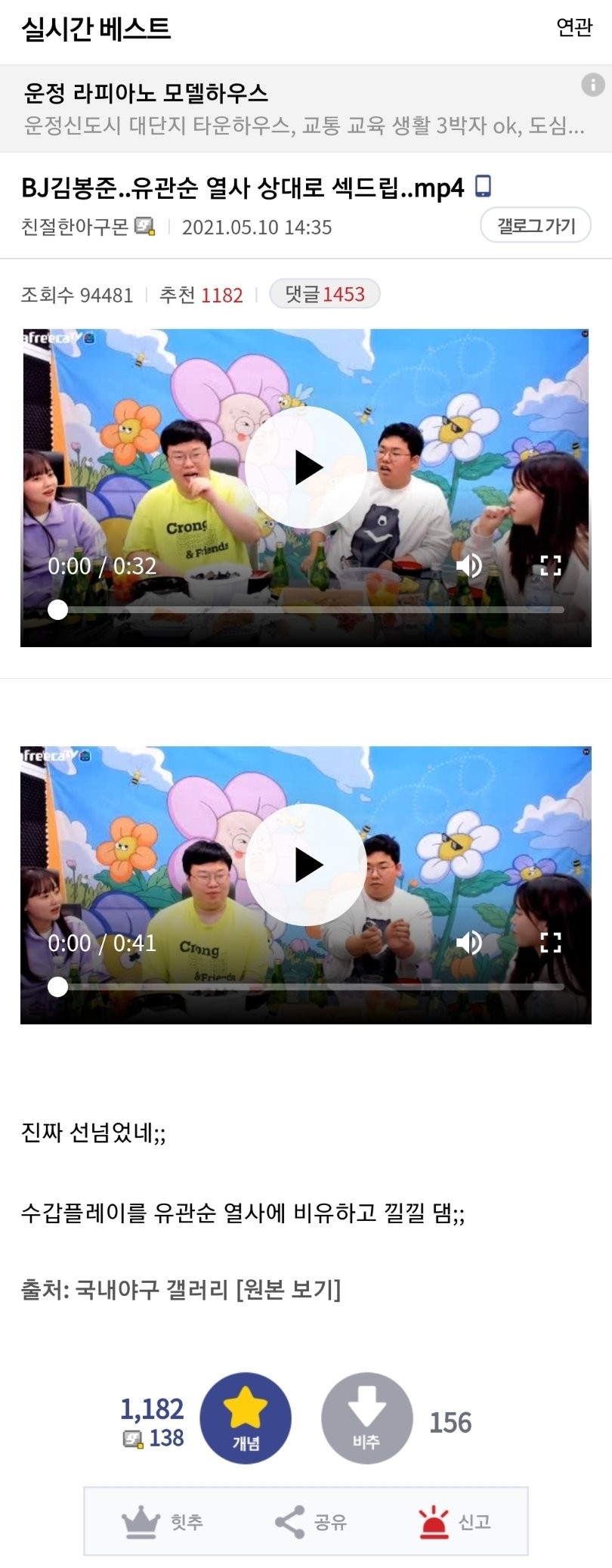This screenshot has width=612, height=1568.
Task: Enter fullscreen on the 0:41 video
Action: click(x=551, y=942)
